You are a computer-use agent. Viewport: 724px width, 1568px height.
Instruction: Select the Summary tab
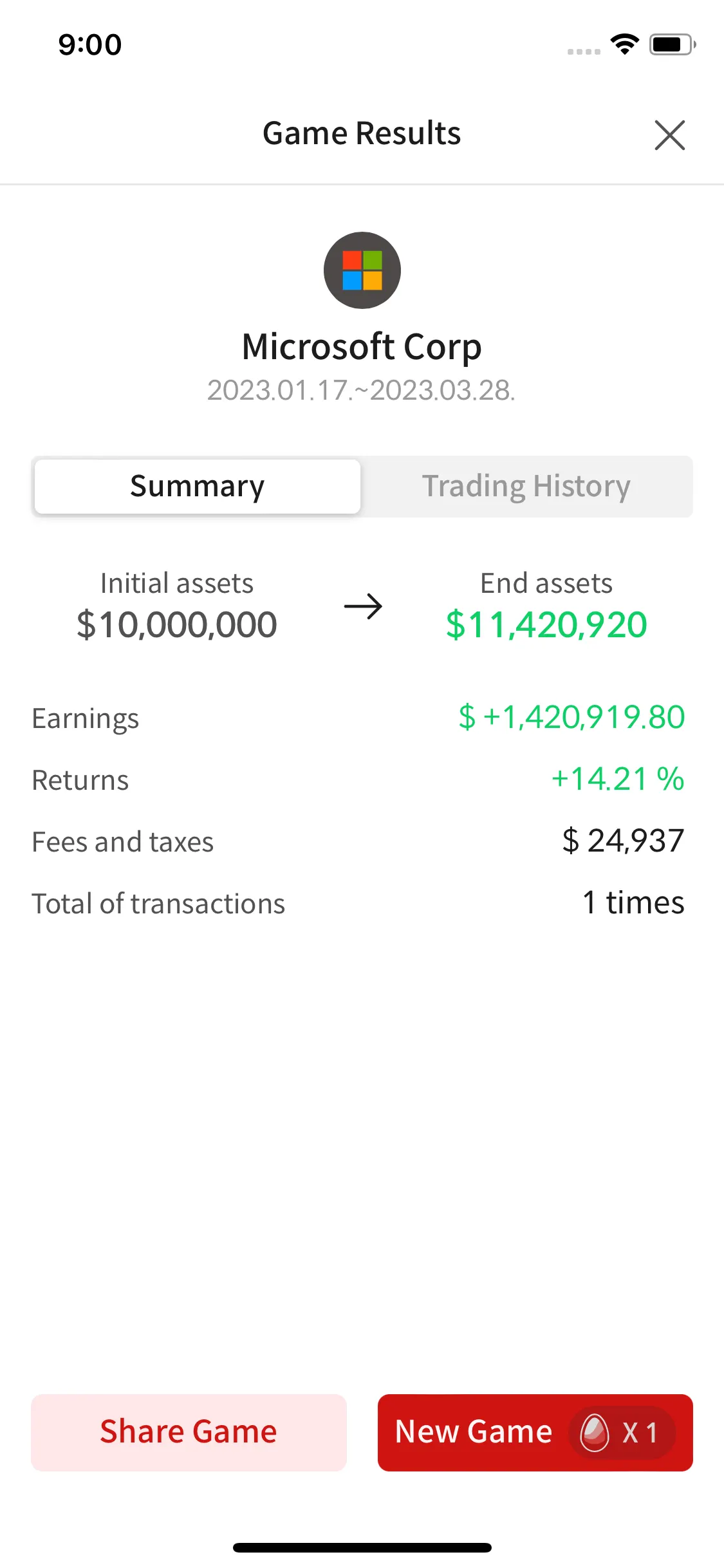pos(198,487)
